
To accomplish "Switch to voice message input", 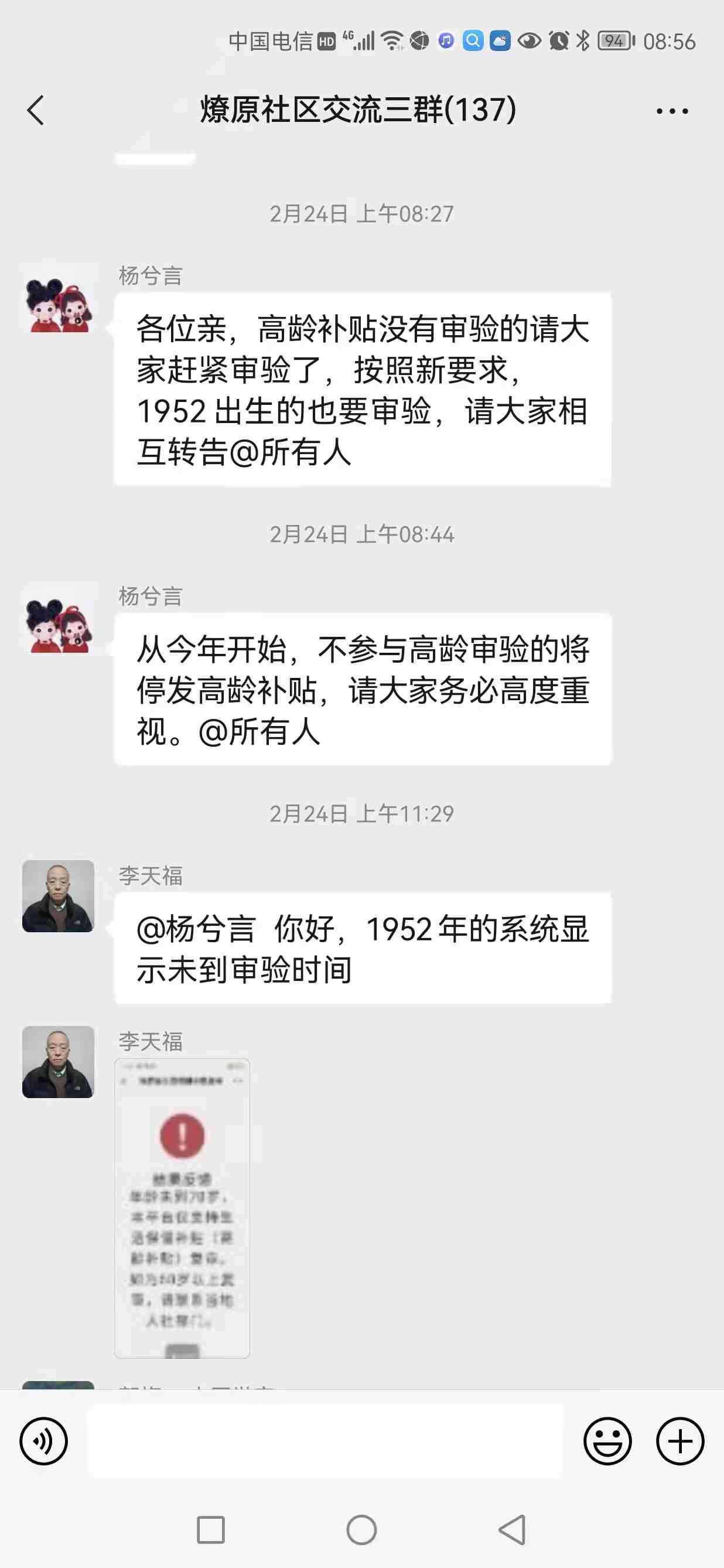I will click(x=44, y=1441).
